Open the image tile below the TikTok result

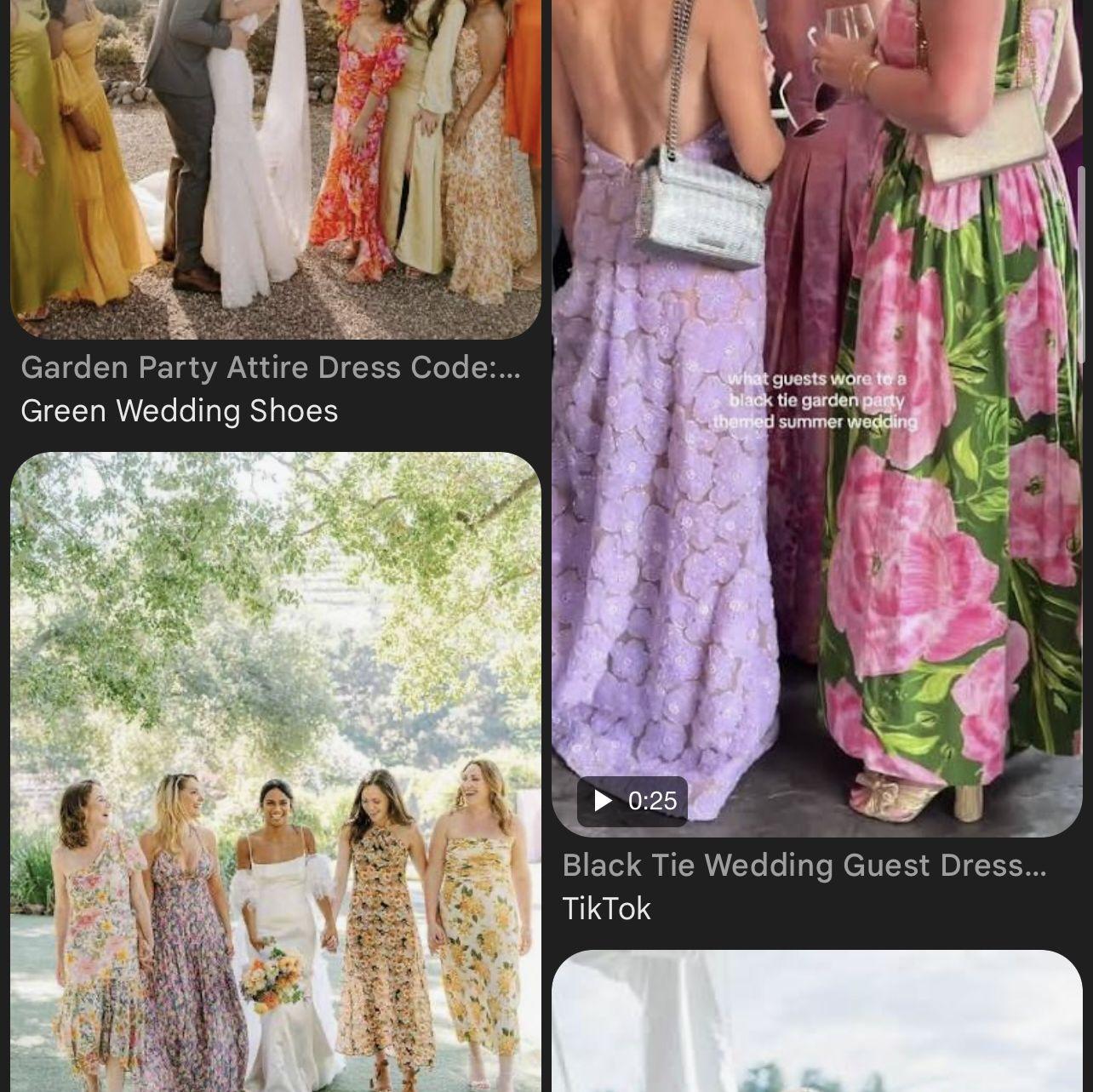click(816, 1021)
